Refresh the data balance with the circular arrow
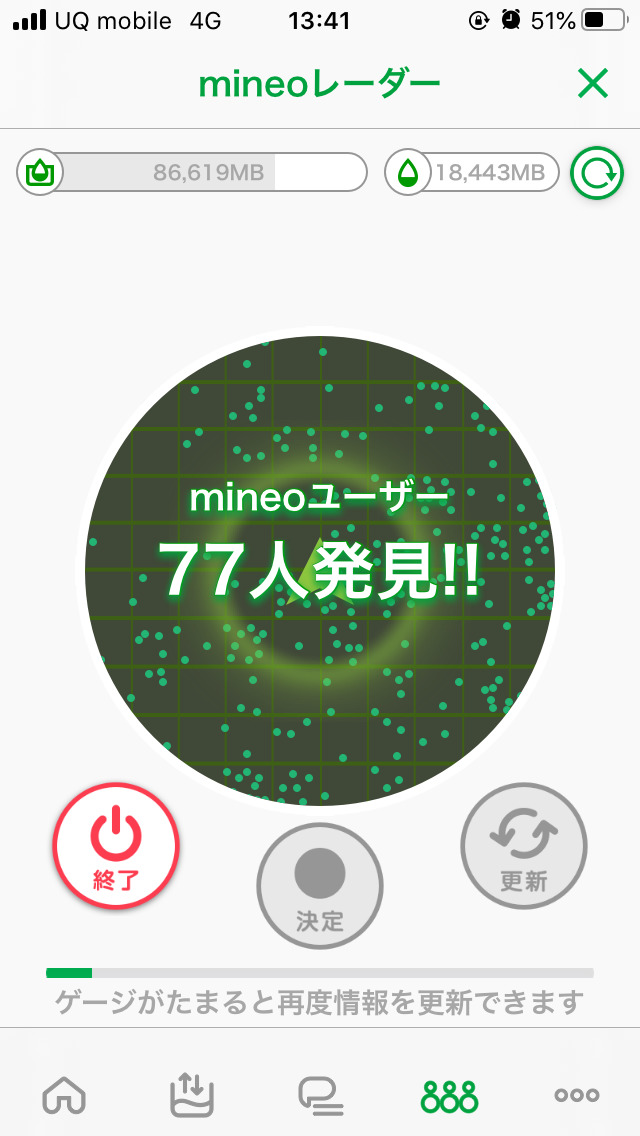Screen dimensions: 640x1136 pos(597,174)
